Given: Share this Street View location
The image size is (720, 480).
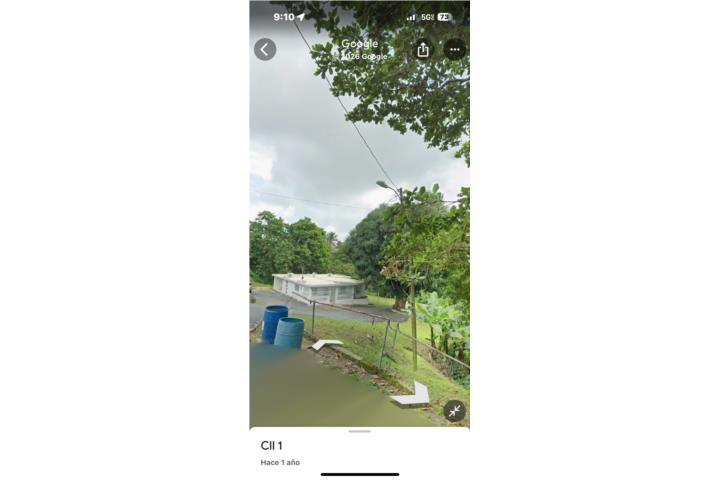Looking at the screenshot, I should click(423, 49).
